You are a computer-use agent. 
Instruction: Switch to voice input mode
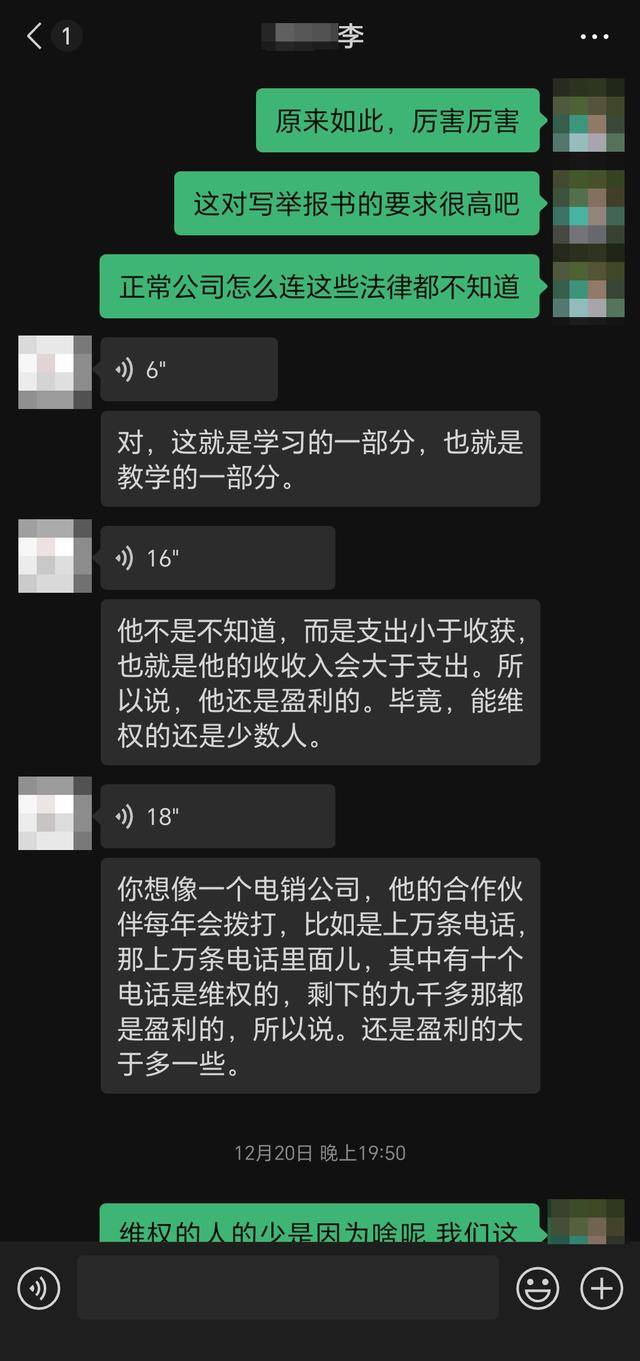(x=38, y=1289)
